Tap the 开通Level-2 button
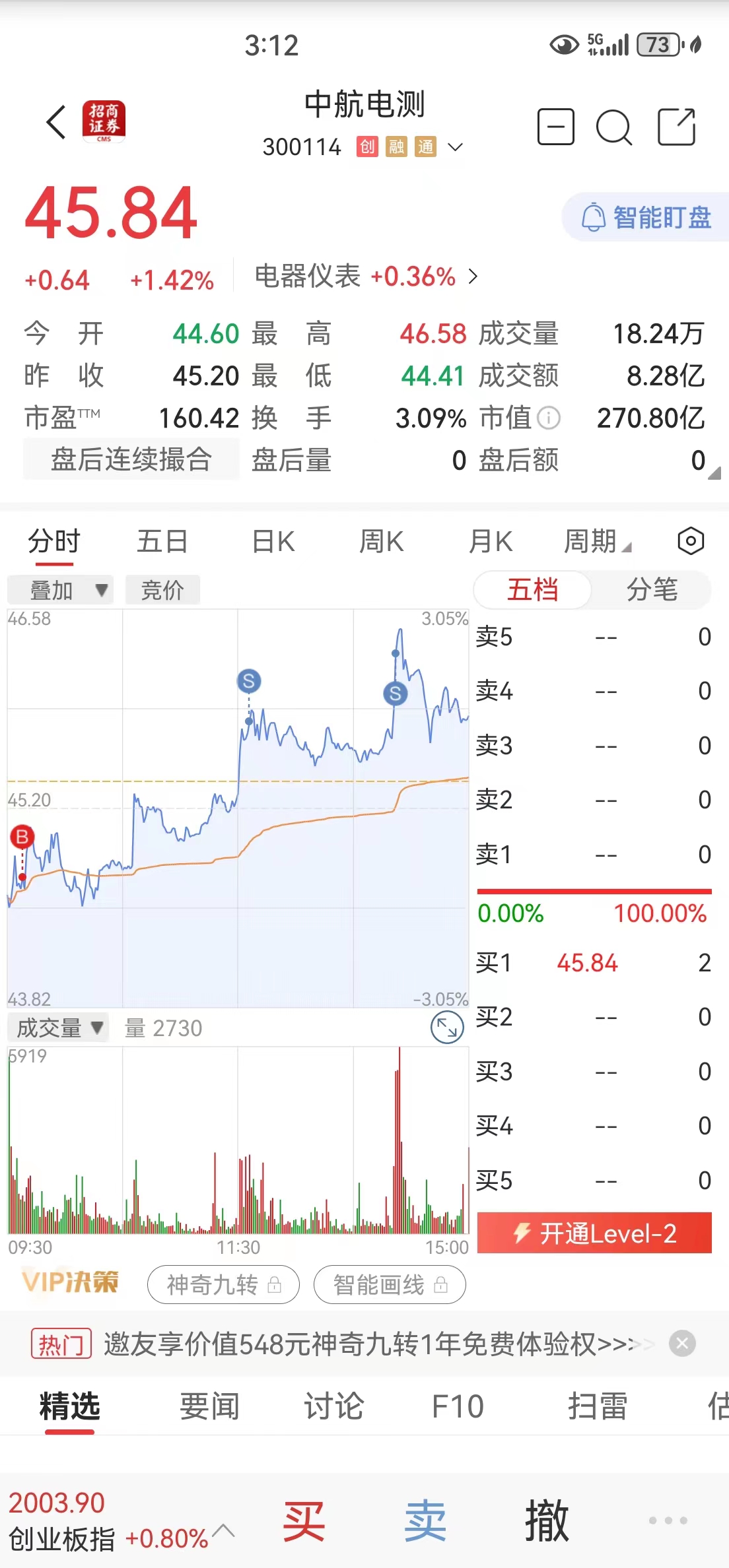Screen dimensions: 729x1568 pos(593,1233)
